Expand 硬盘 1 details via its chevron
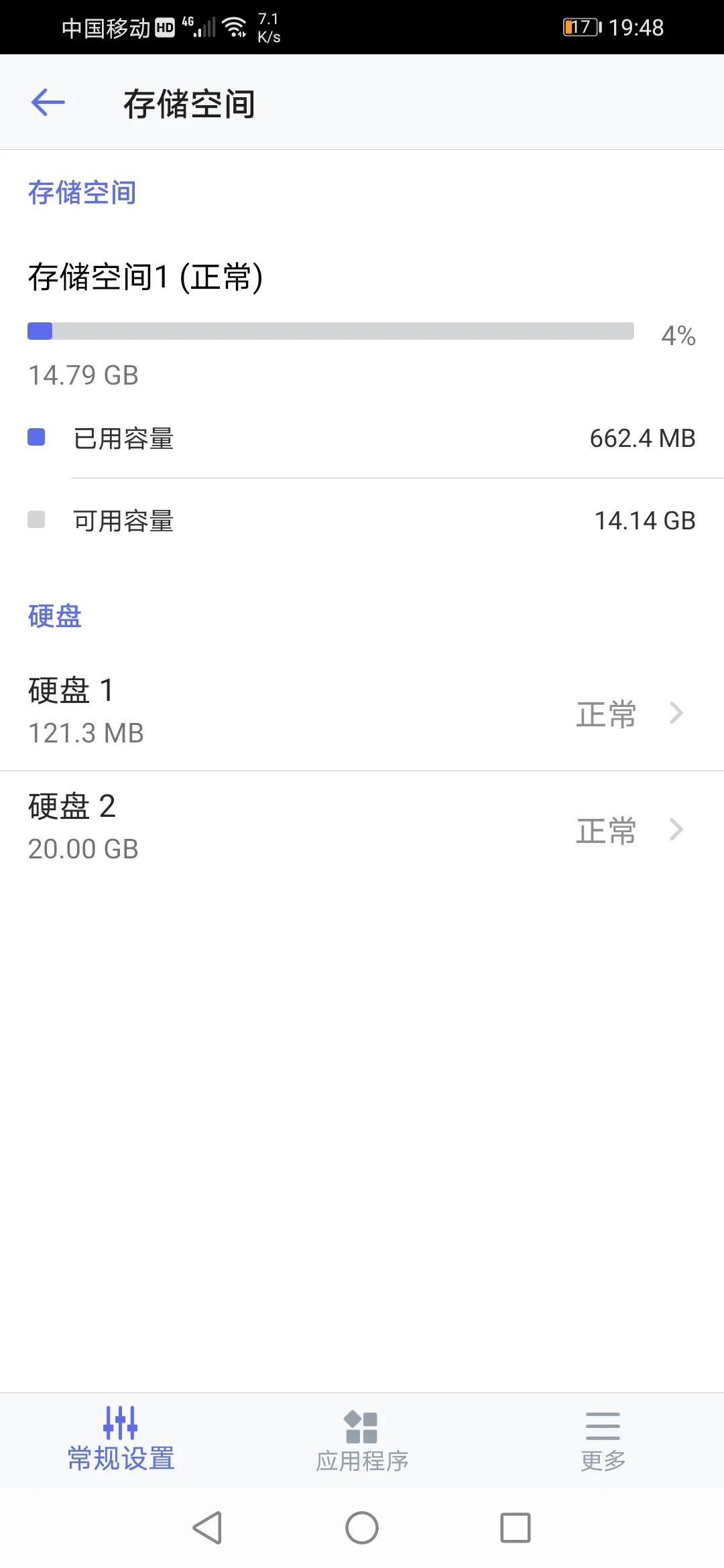This screenshot has height=1568, width=724. coord(677,712)
